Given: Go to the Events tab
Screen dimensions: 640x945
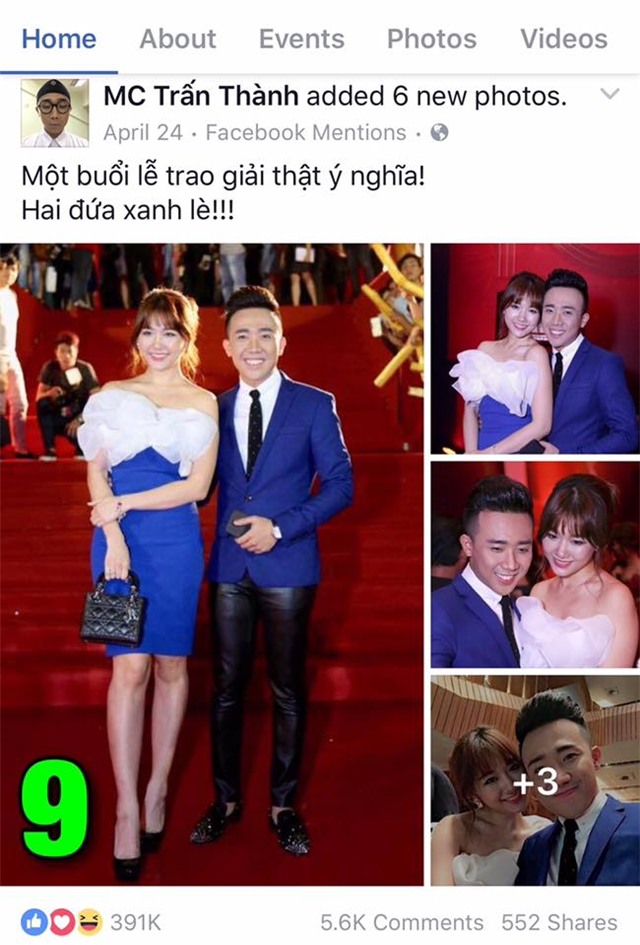Looking at the screenshot, I should pyautogui.click(x=301, y=39).
